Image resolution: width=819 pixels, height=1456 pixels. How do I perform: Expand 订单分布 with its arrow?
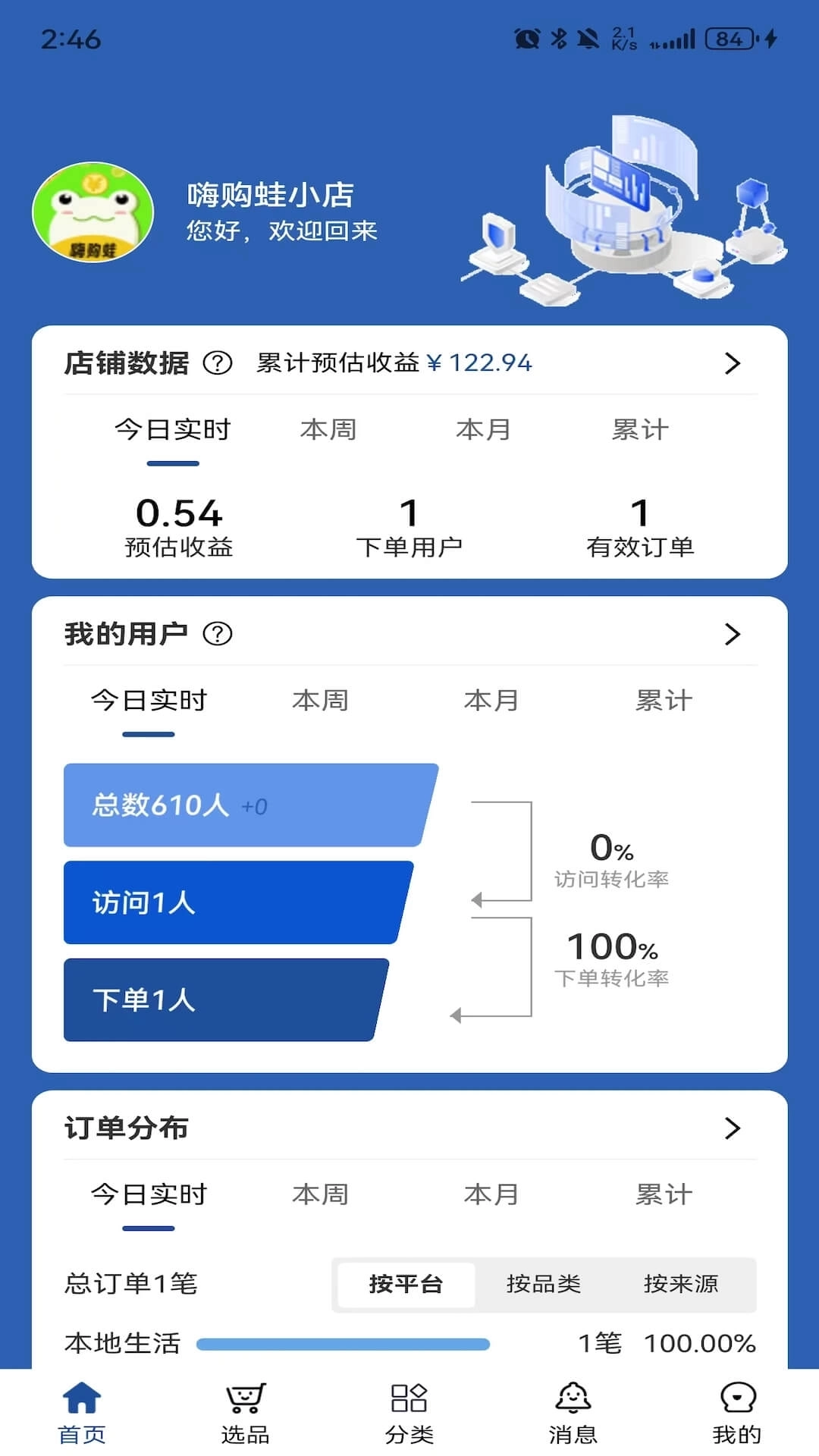click(x=732, y=1128)
